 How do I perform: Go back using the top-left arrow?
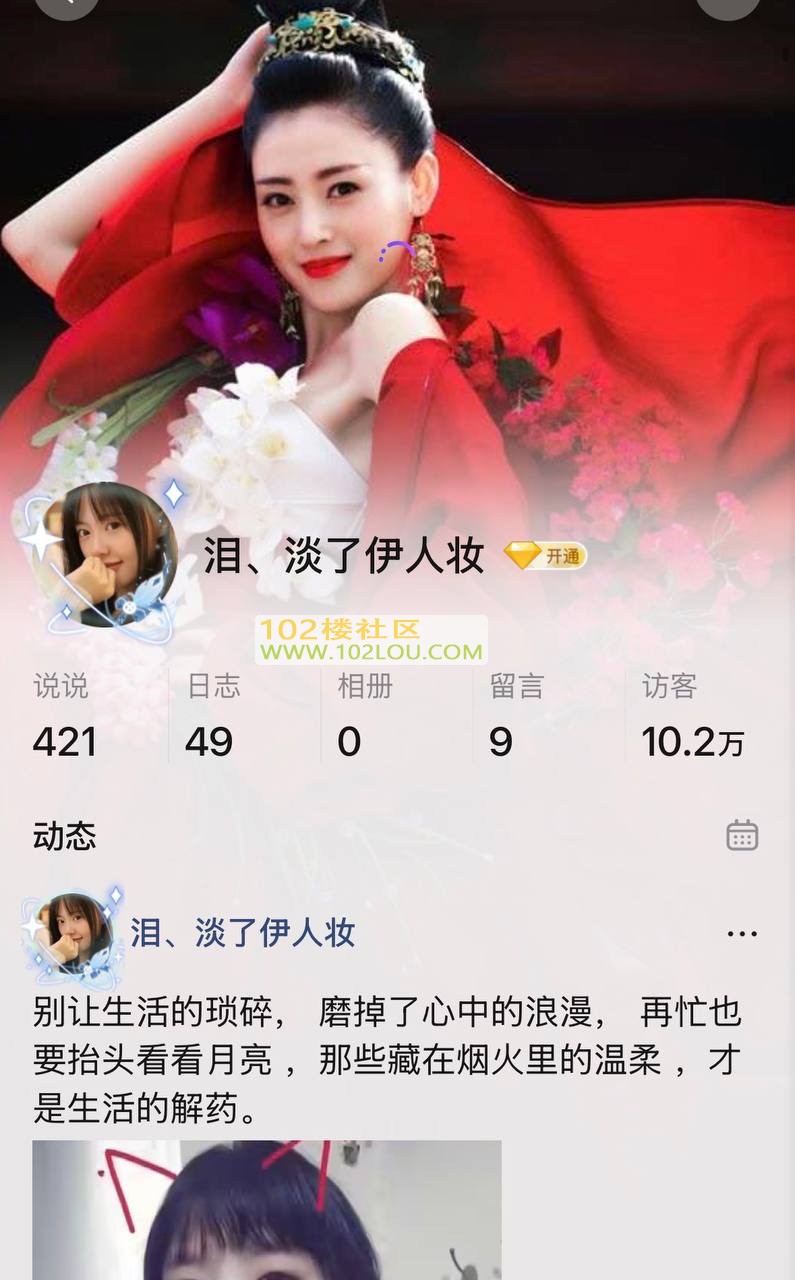pos(66,4)
